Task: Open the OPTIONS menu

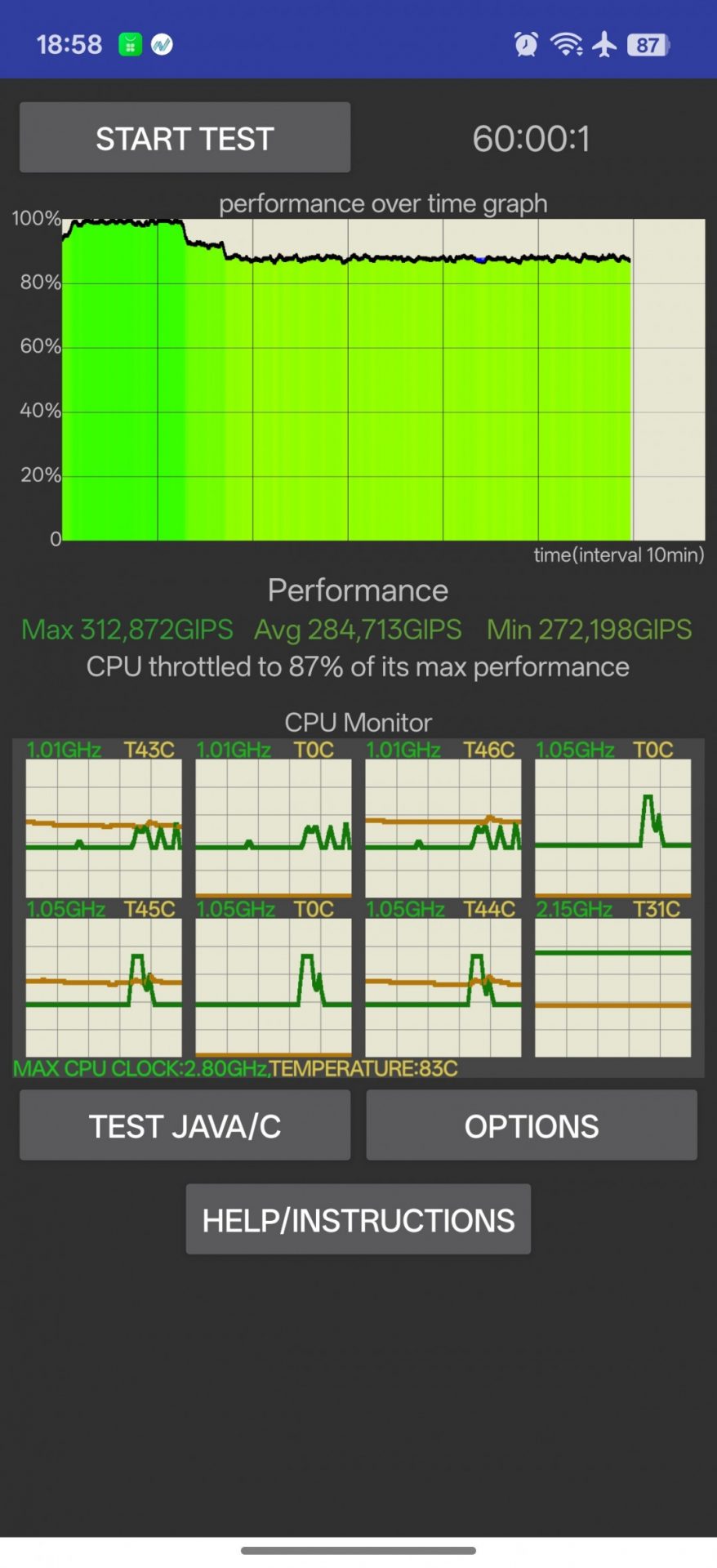Action: point(531,1126)
